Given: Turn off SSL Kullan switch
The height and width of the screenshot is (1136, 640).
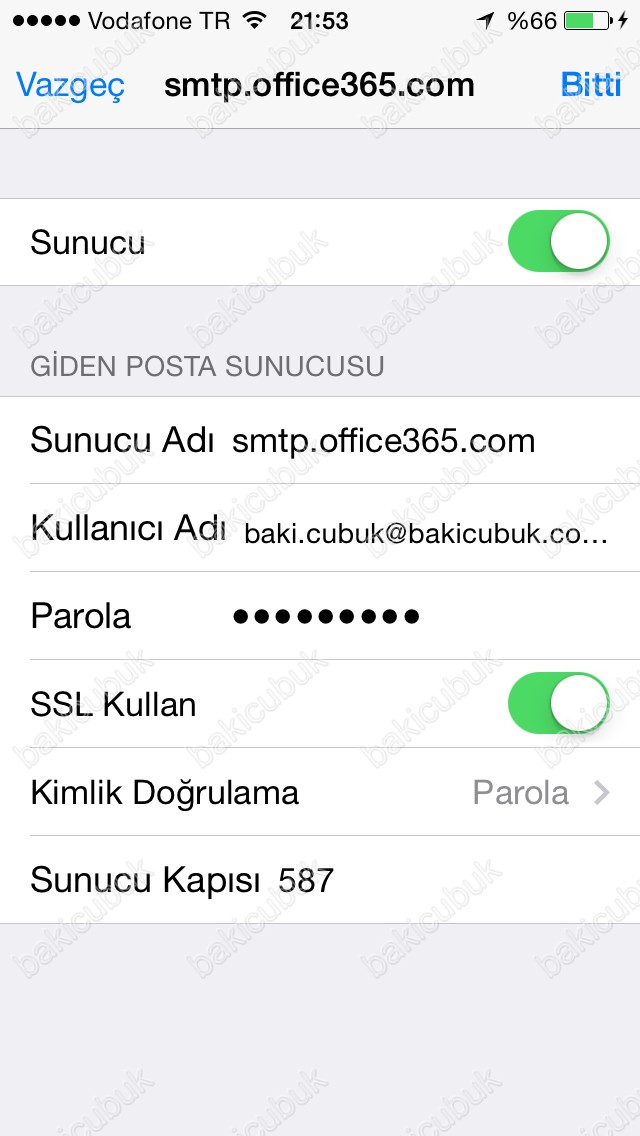Looking at the screenshot, I should [558, 704].
